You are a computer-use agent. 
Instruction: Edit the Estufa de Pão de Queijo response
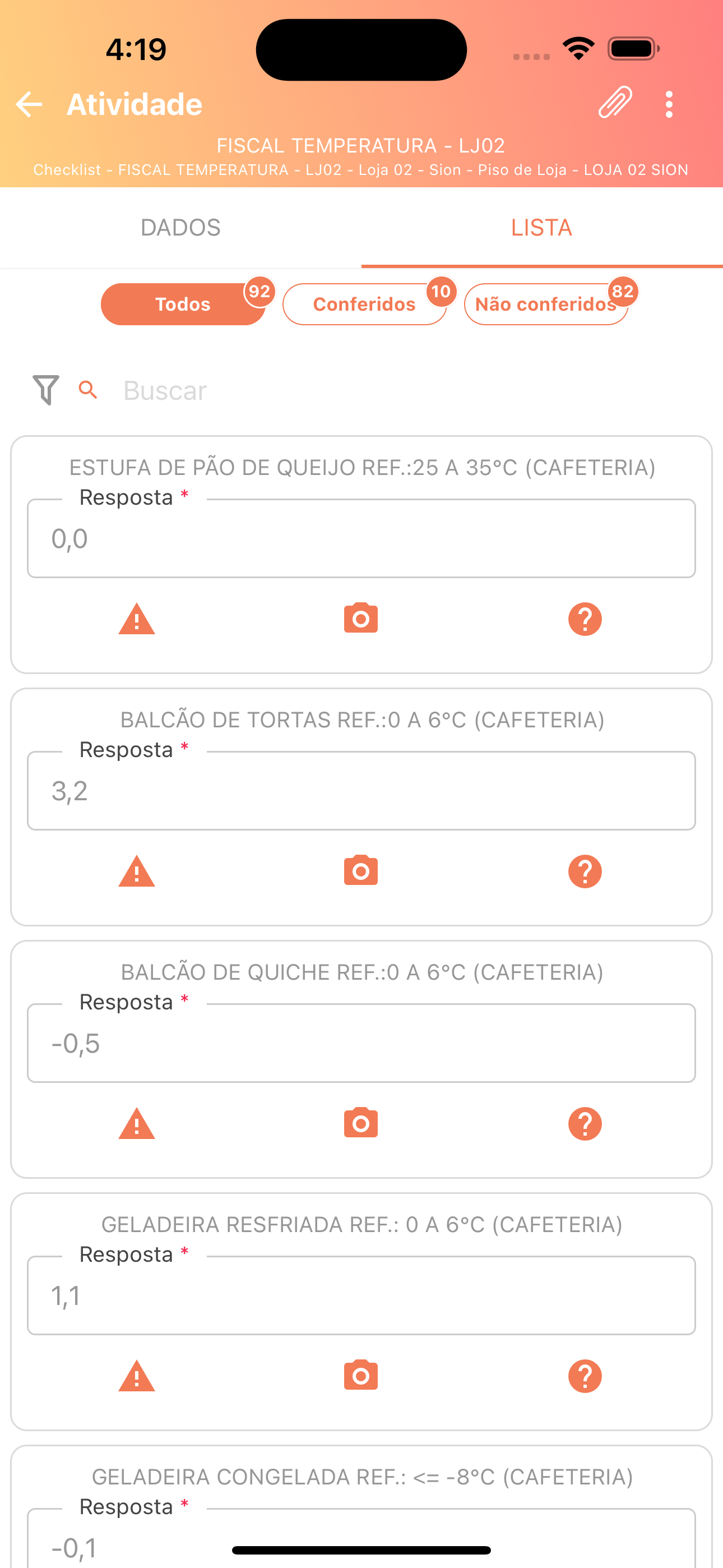coord(361,539)
